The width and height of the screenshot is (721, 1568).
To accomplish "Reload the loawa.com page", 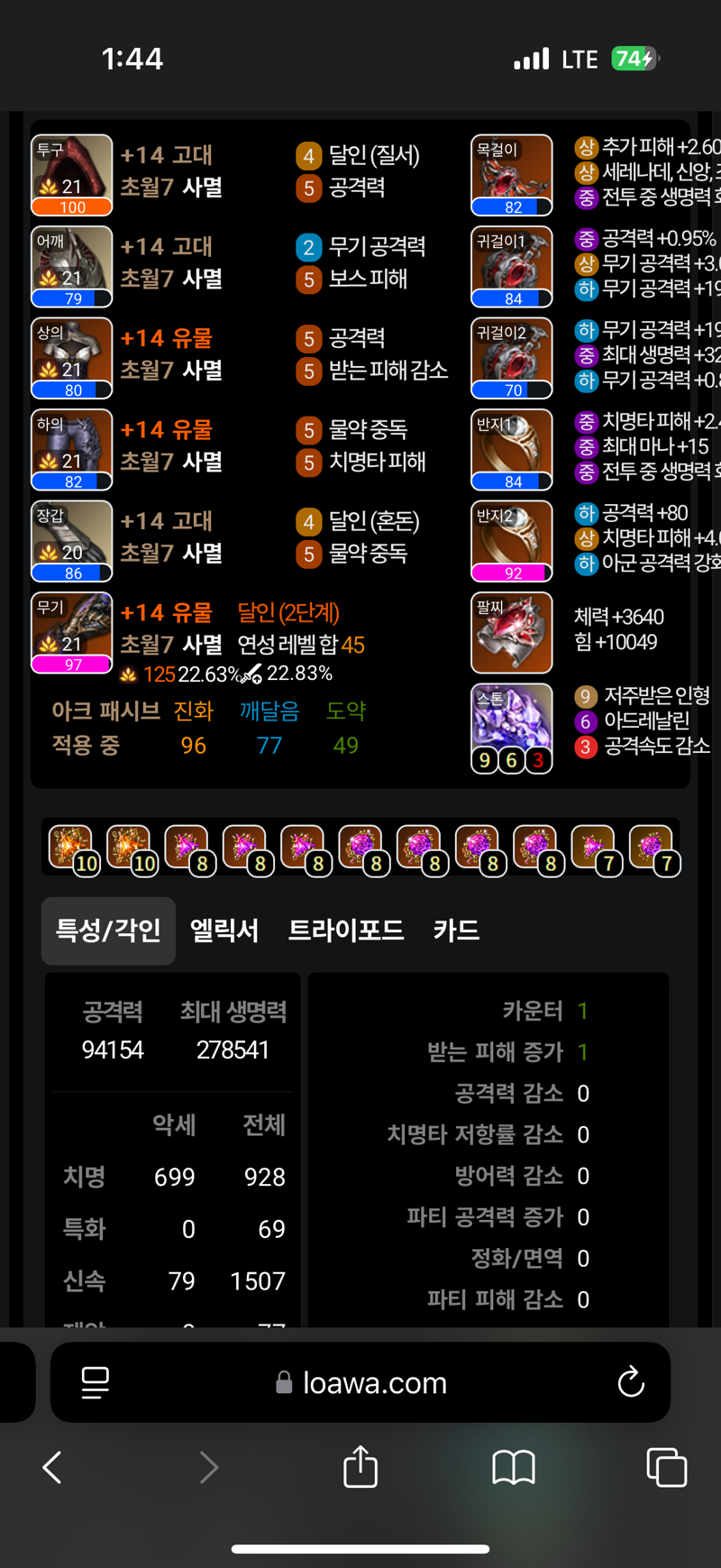I will (x=631, y=1382).
